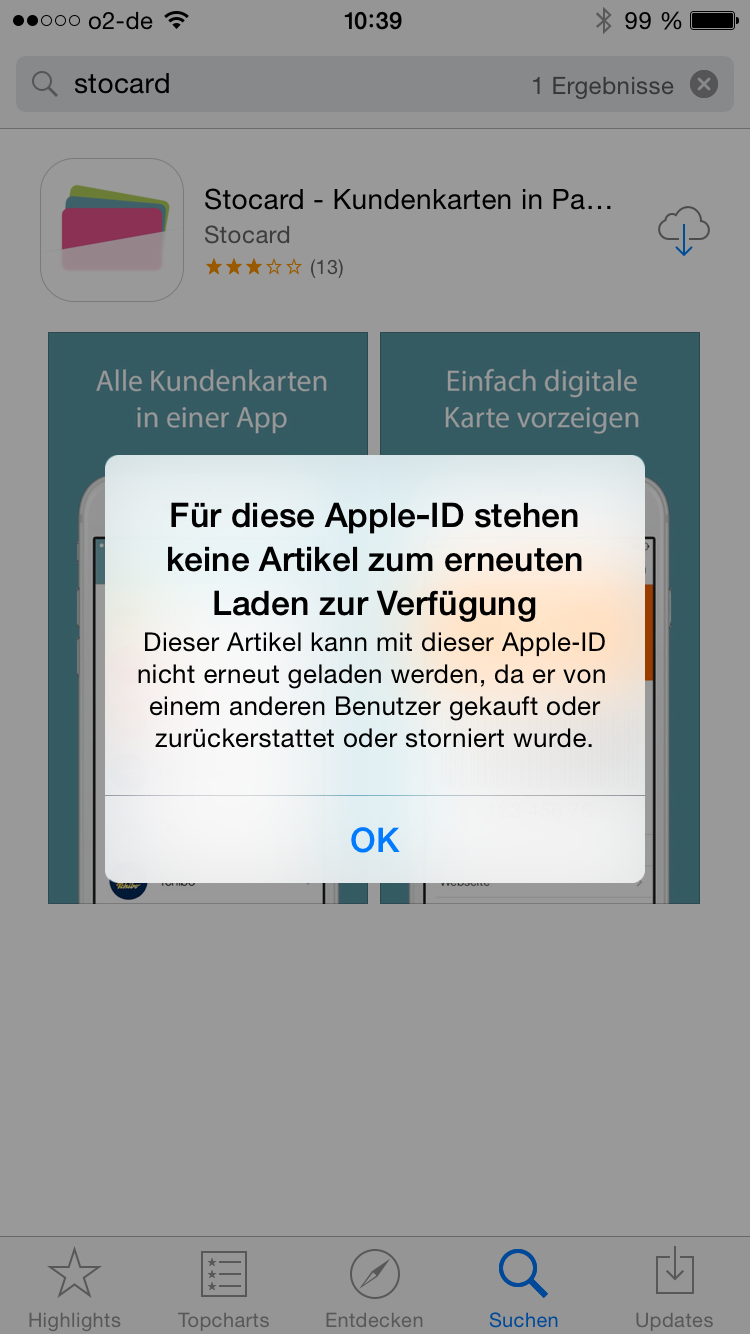Open the Topcharts tab
This screenshot has width=750, height=1334.
pos(224,1288)
